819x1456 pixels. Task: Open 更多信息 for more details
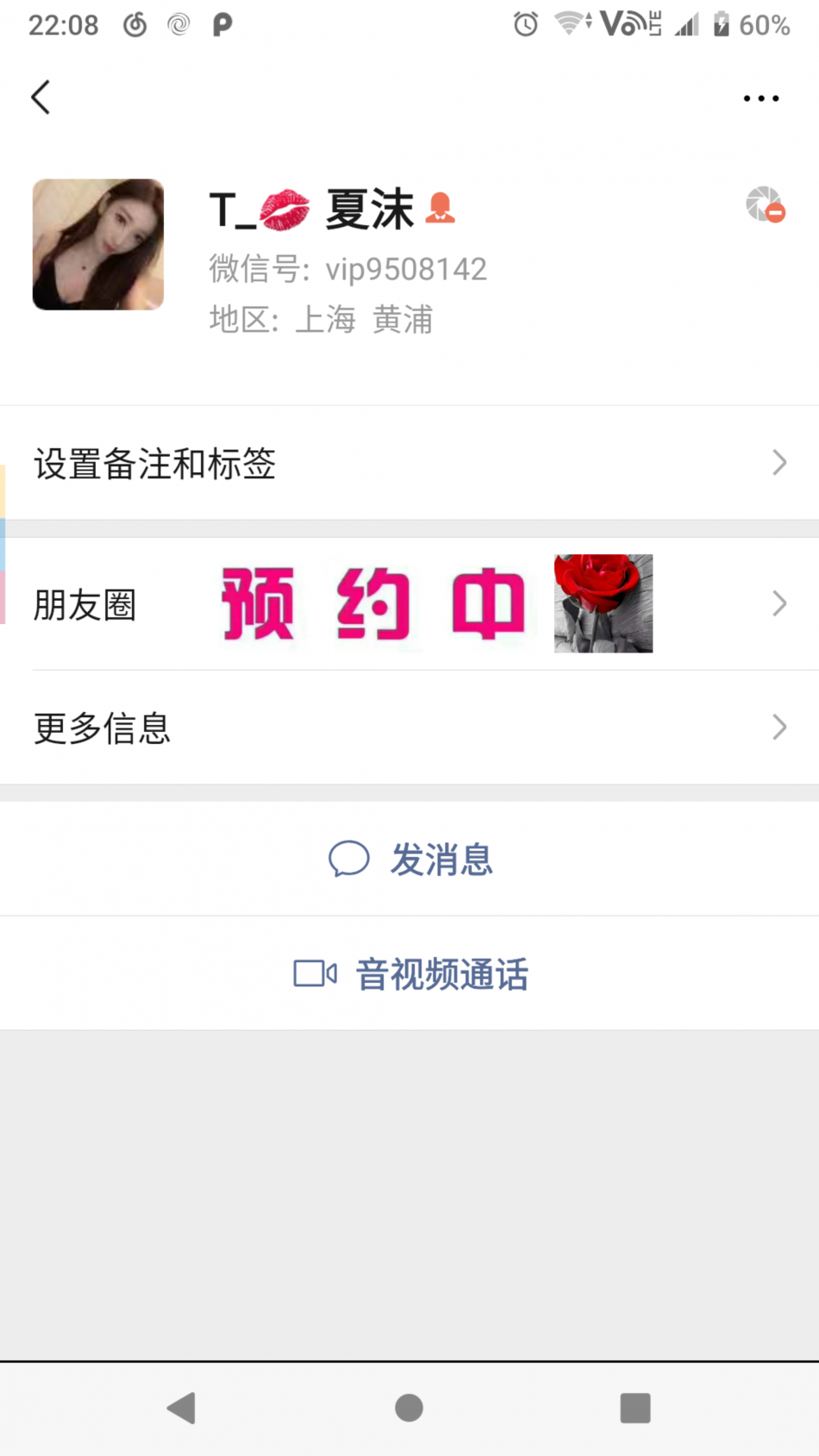click(409, 728)
